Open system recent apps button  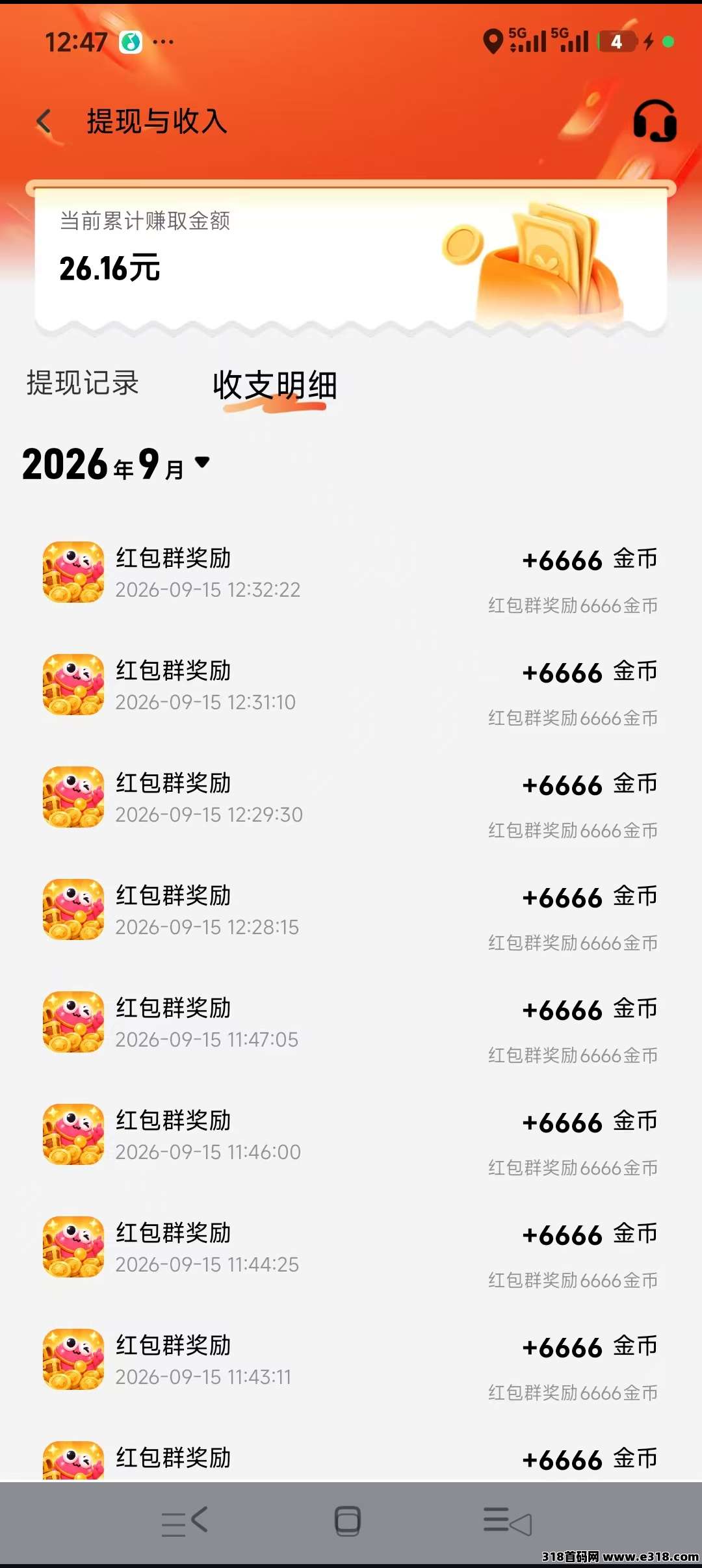tap(184, 1521)
